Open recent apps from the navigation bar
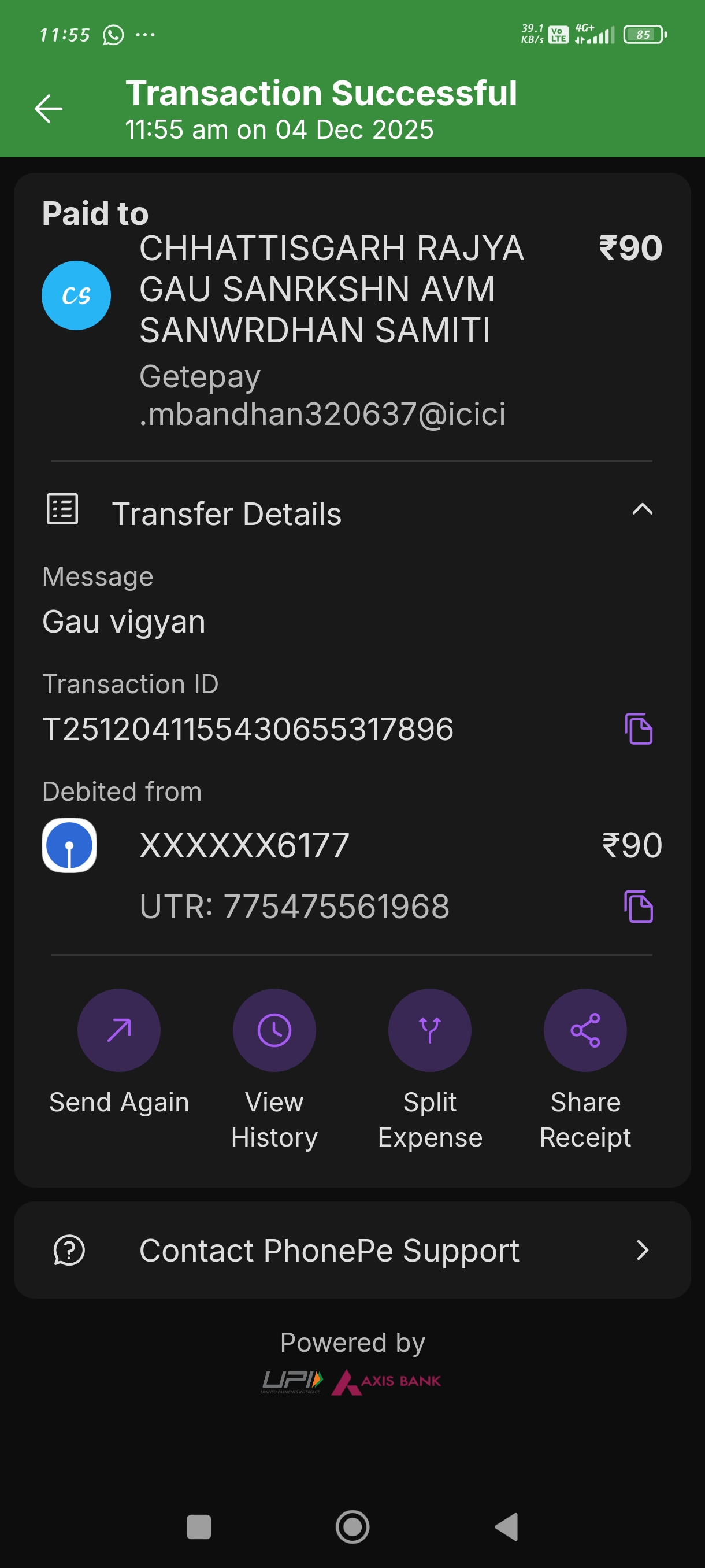This screenshot has height=1568, width=705. coord(199,1526)
